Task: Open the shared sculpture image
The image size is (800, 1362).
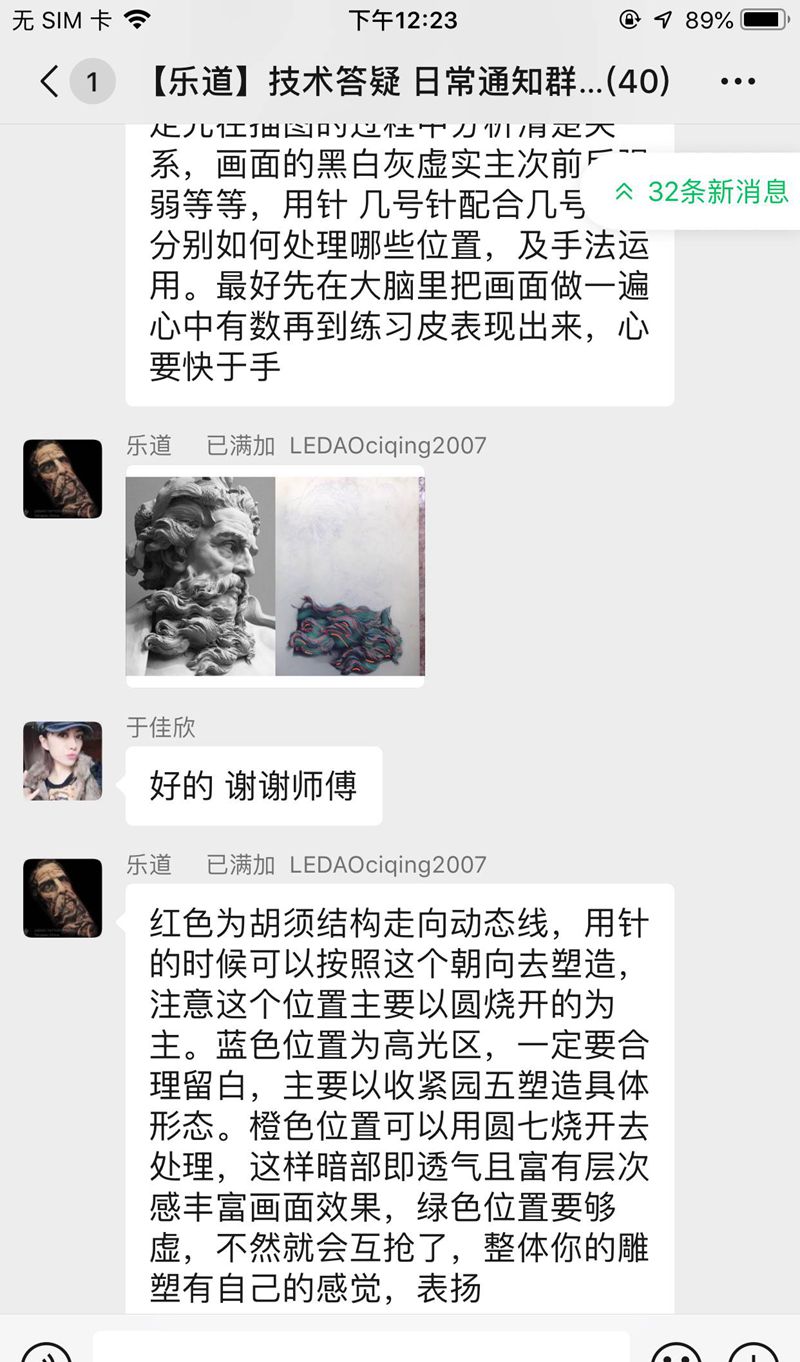Action: [x=275, y=576]
